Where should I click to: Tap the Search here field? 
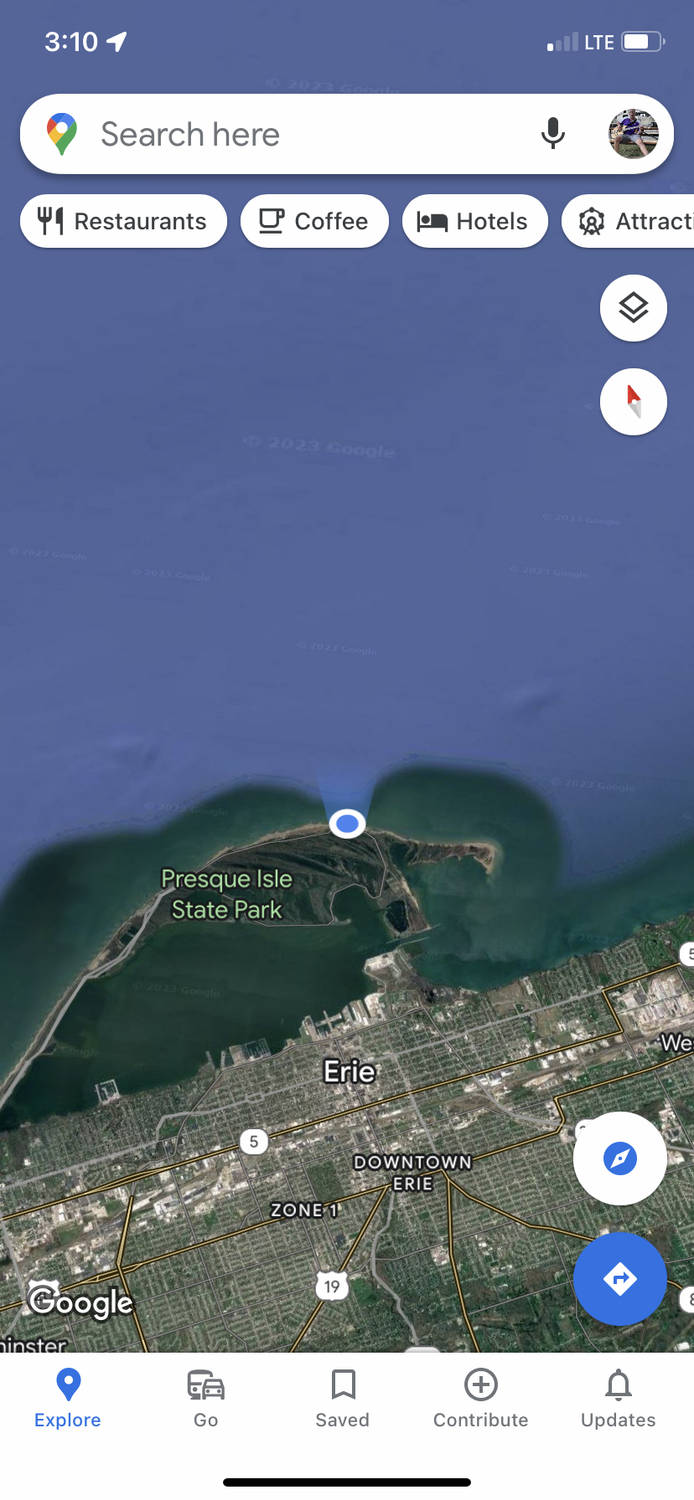click(x=300, y=134)
